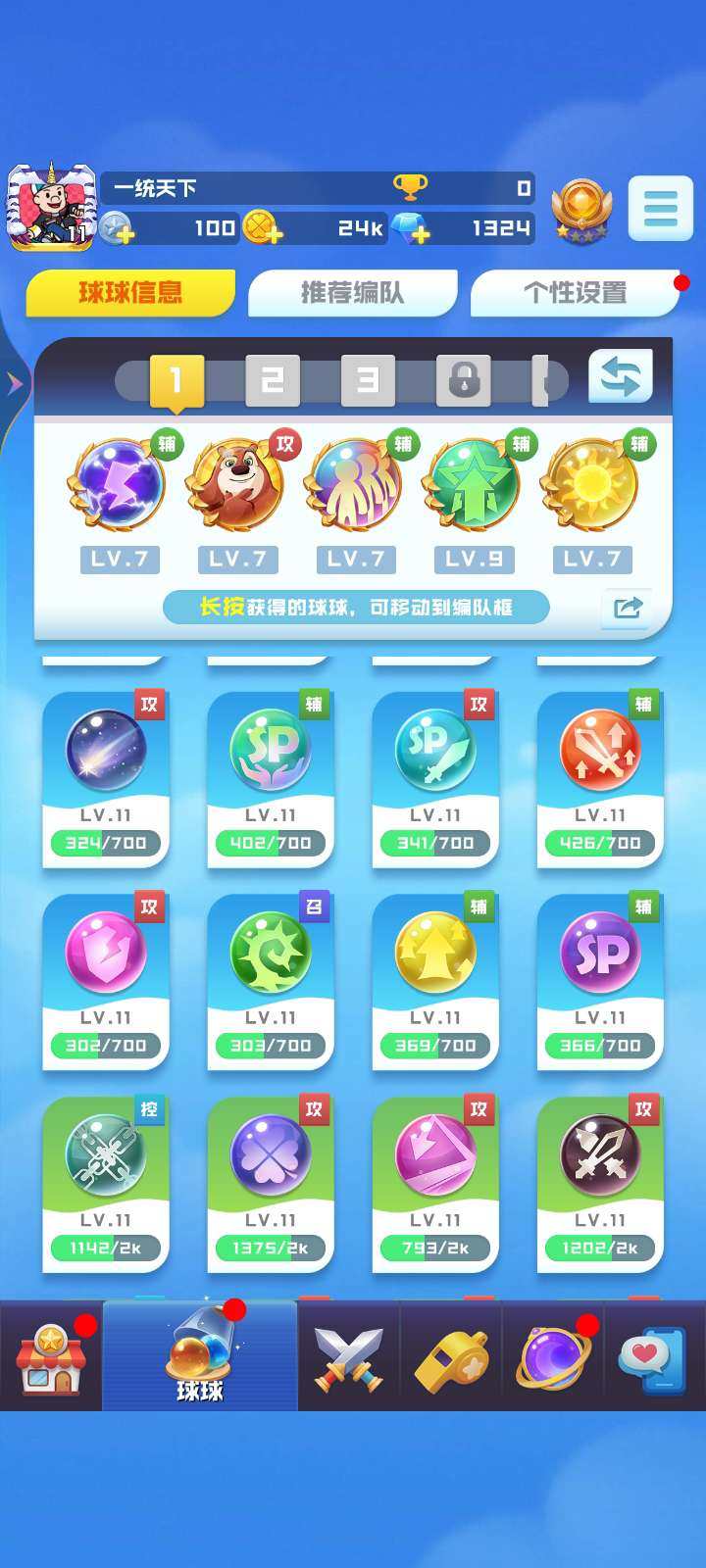Share the current team lineup
This screenshot has height=1568, width=706.
pyautogui.click(x=627, y=608)
